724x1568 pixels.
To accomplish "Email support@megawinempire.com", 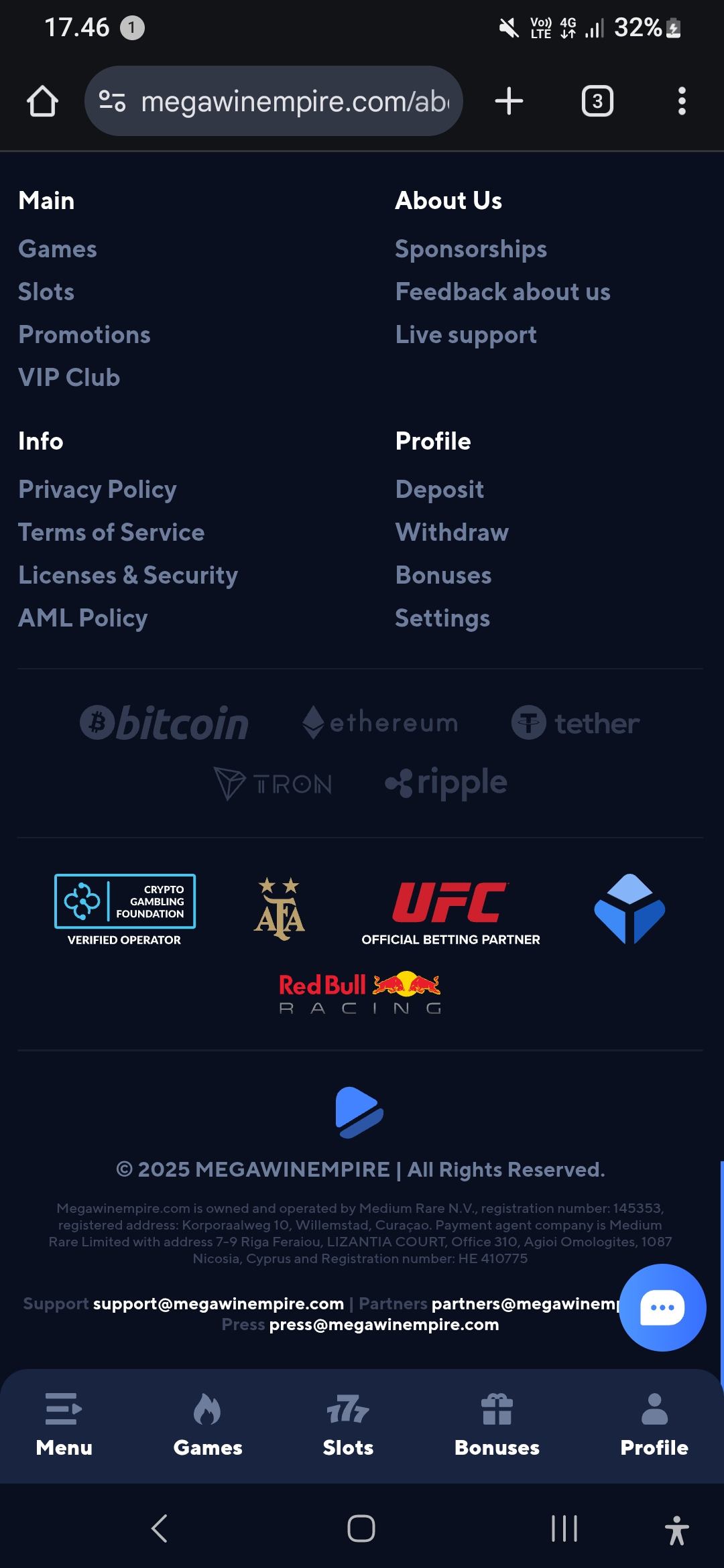I will click(218, 1303).
